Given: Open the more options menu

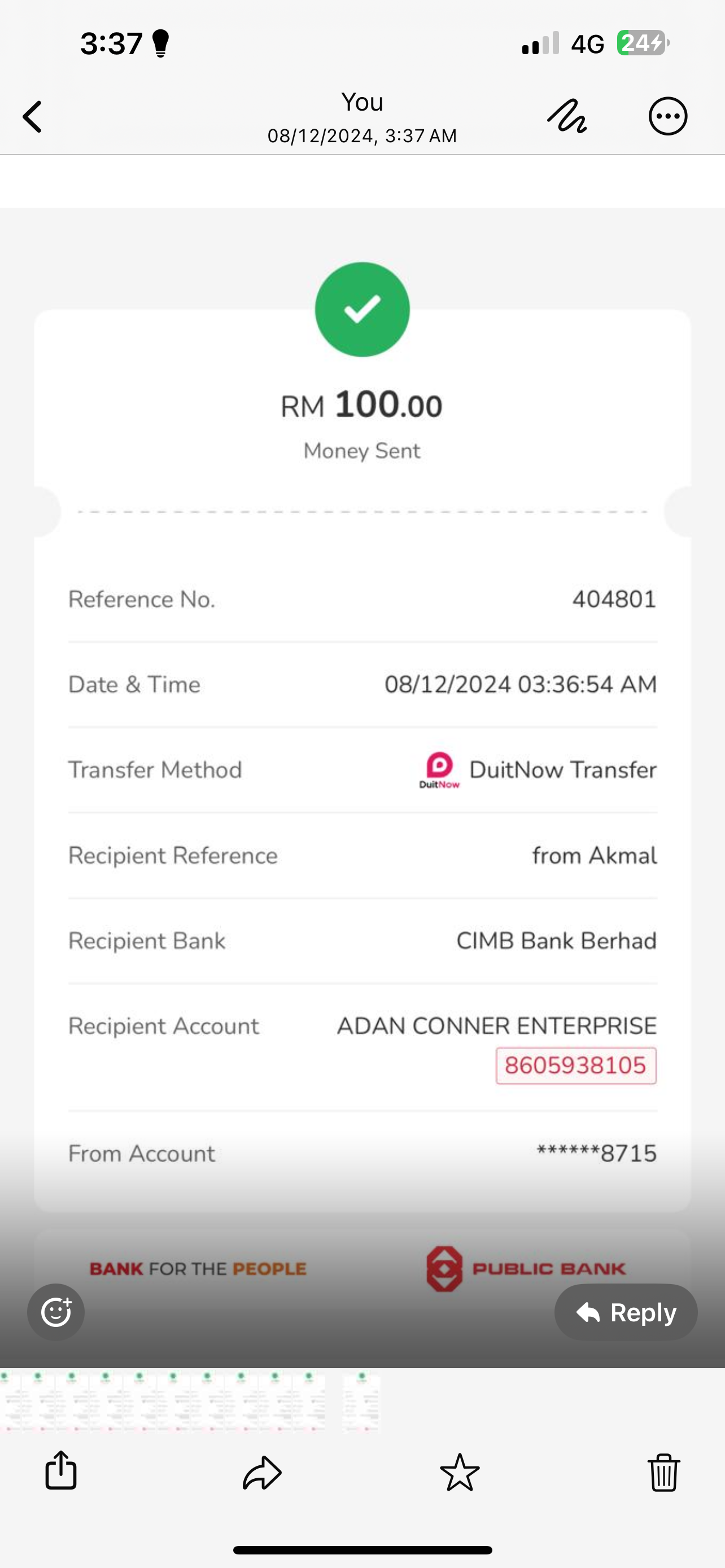Looking at the screenshot, I should tap(668, 116).
